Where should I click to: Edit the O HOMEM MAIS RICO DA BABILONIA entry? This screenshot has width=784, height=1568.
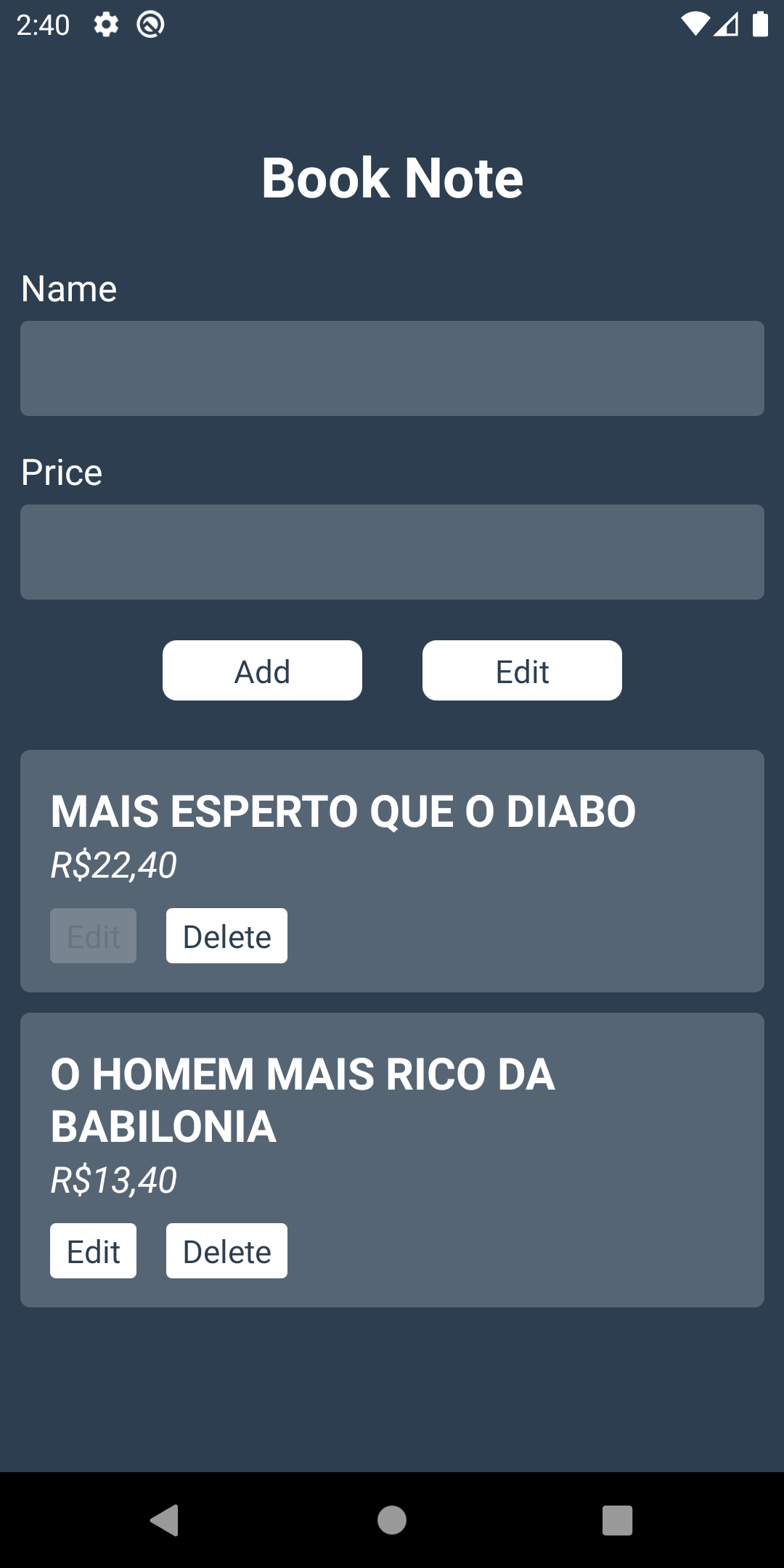[92, 1250]
